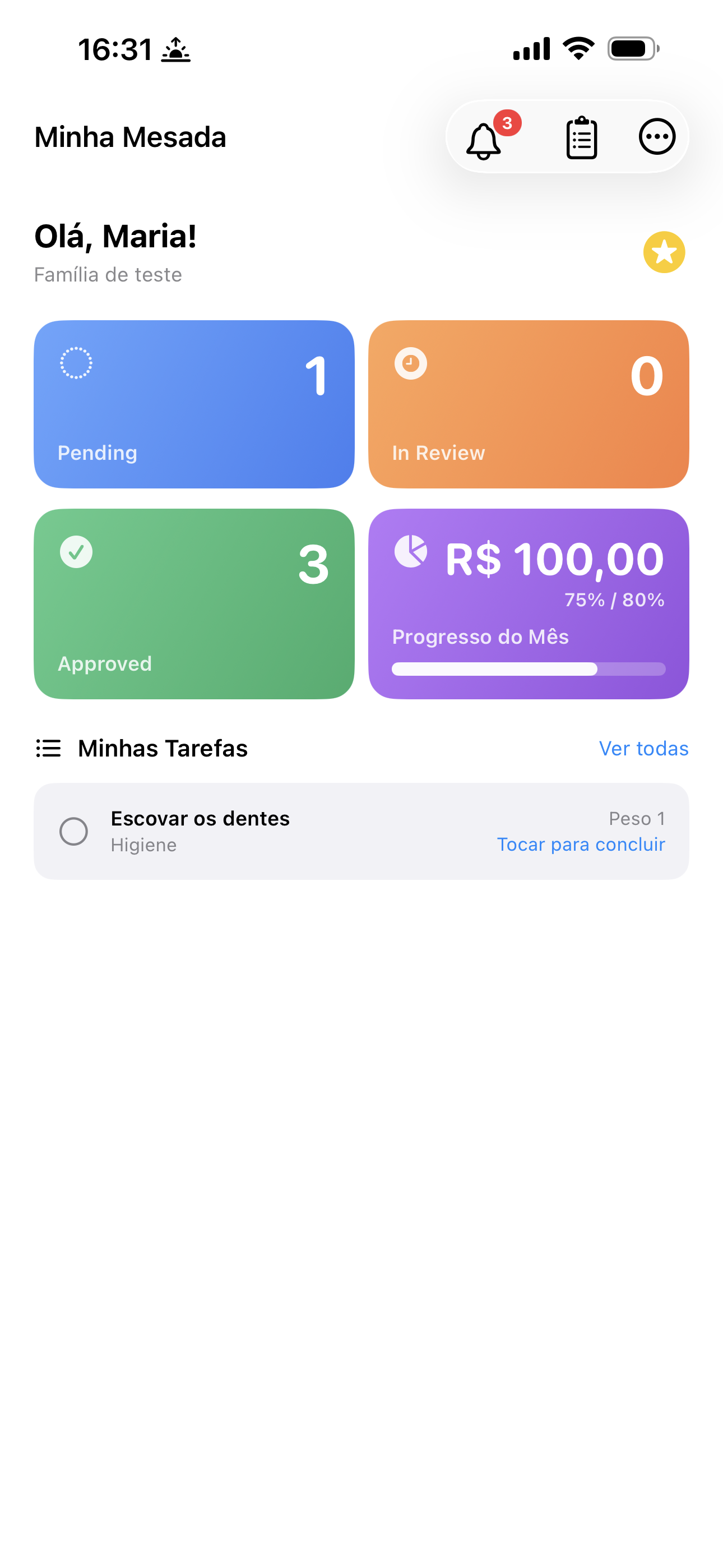Tap the checkmark icon on Approved card
This screenshot has width=723, height=1568.
[76, 553]
